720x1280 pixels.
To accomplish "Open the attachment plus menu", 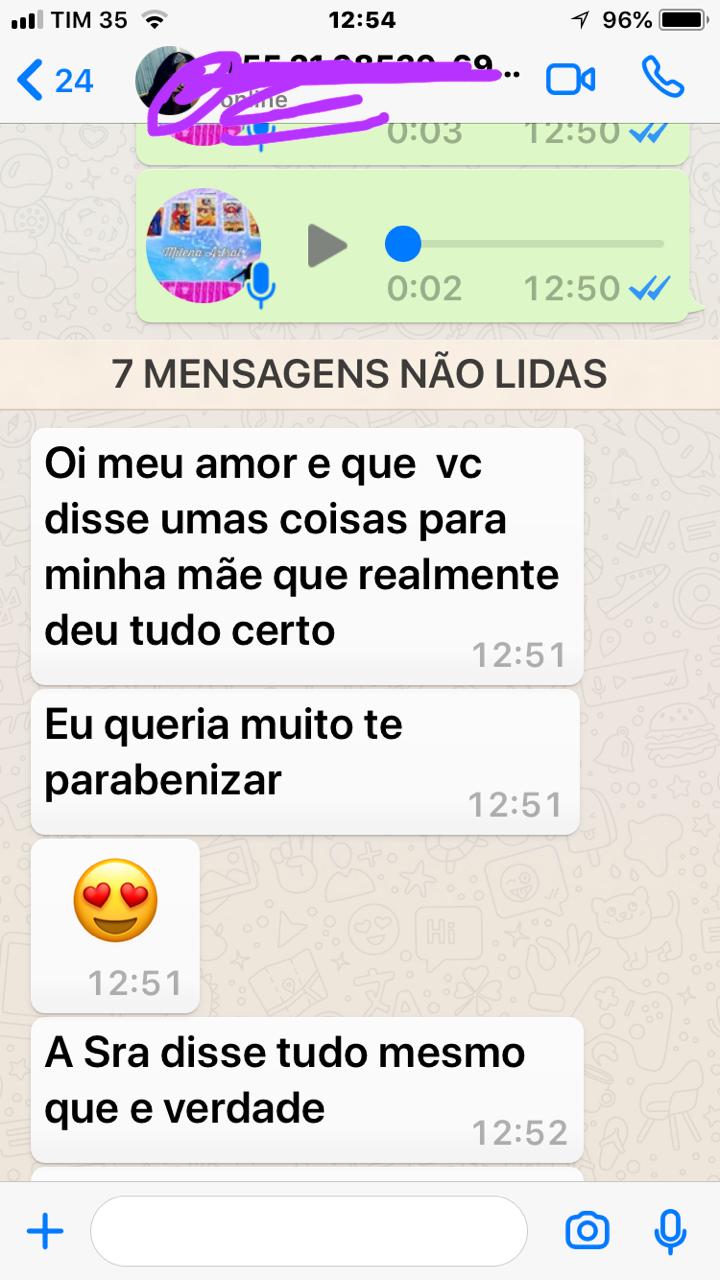I will tap(45, 1231).
